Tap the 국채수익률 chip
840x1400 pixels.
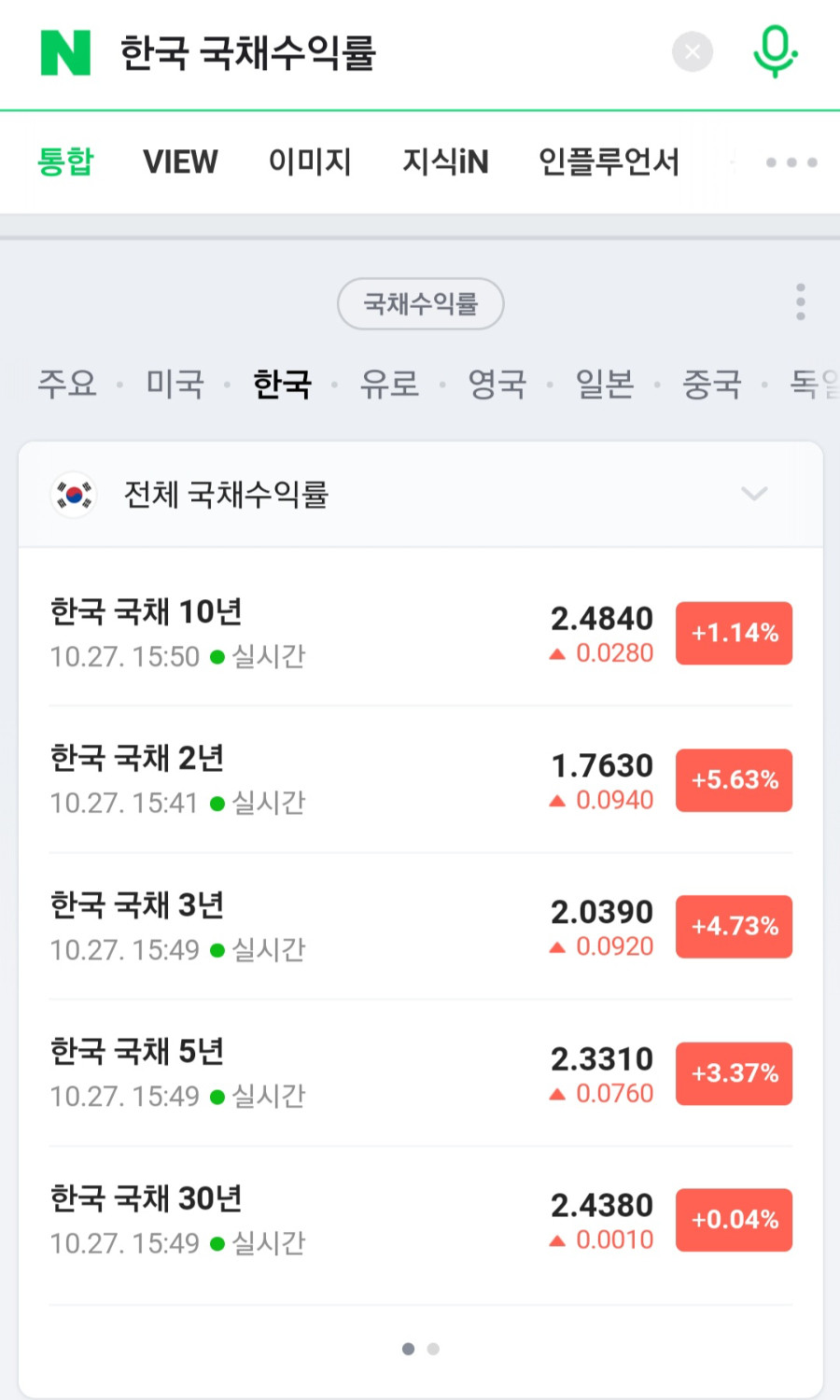[421, 303]
